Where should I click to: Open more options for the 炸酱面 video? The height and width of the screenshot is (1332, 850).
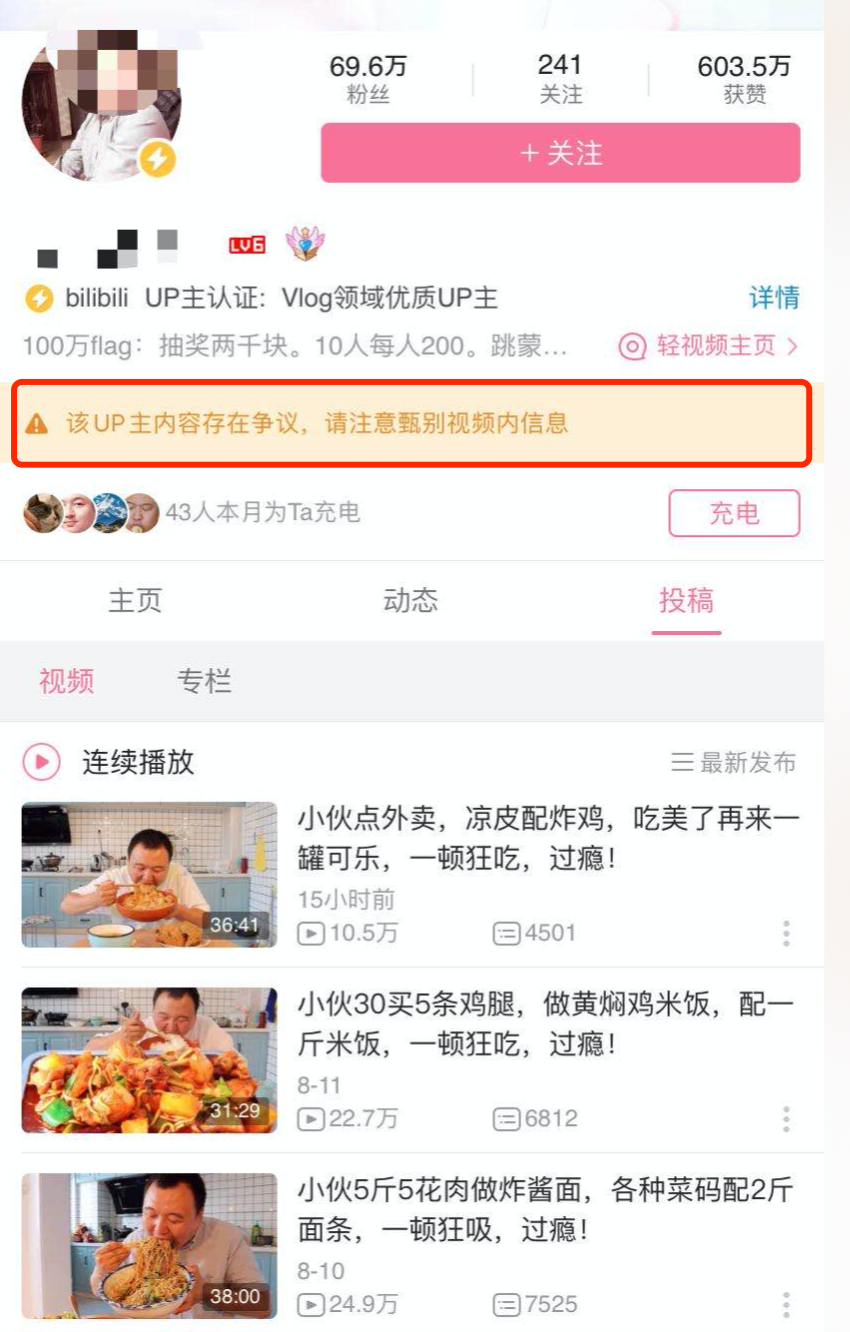tap(786, 1304)
